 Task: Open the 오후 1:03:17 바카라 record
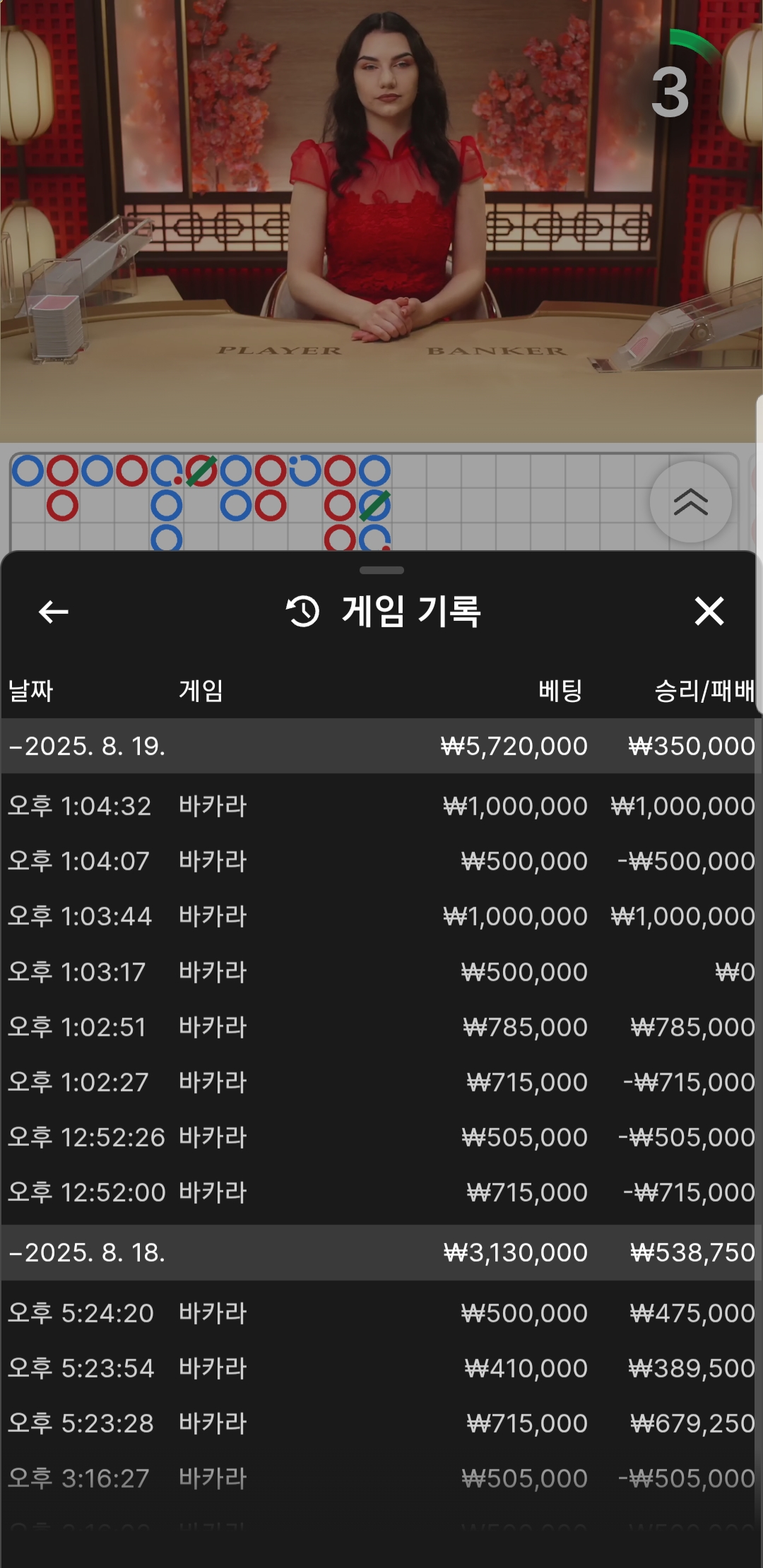click(381, 972)
